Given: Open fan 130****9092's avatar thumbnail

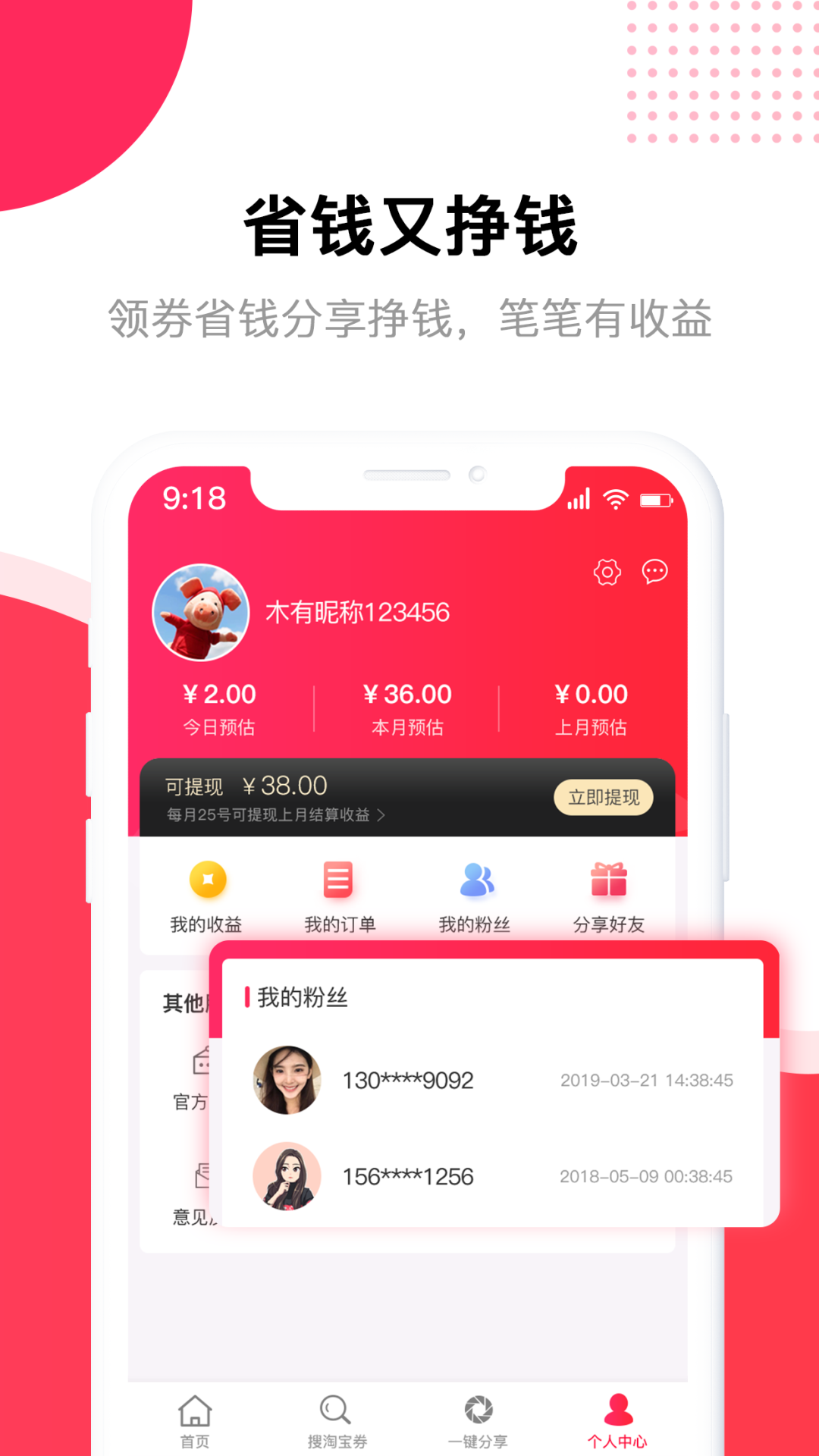Looking at the screenshot, I should coord(288,1080).
